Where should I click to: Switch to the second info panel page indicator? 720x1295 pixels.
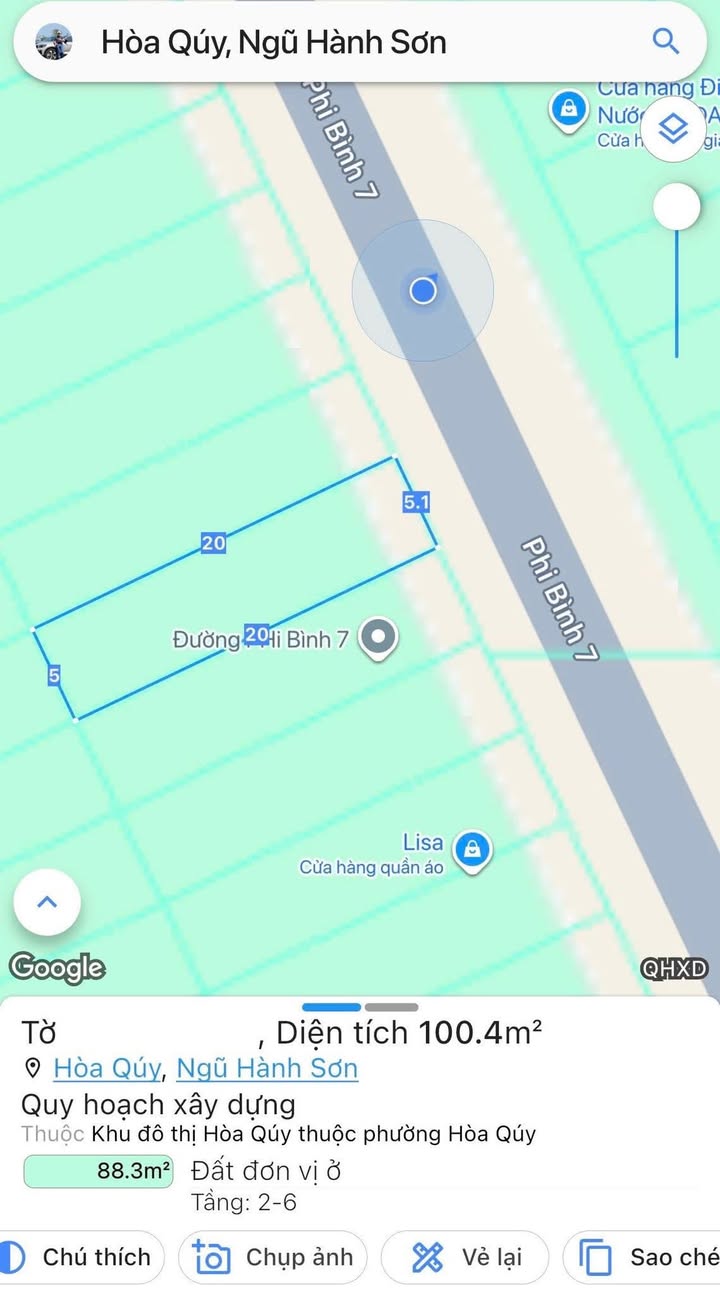coord(391,1007)
